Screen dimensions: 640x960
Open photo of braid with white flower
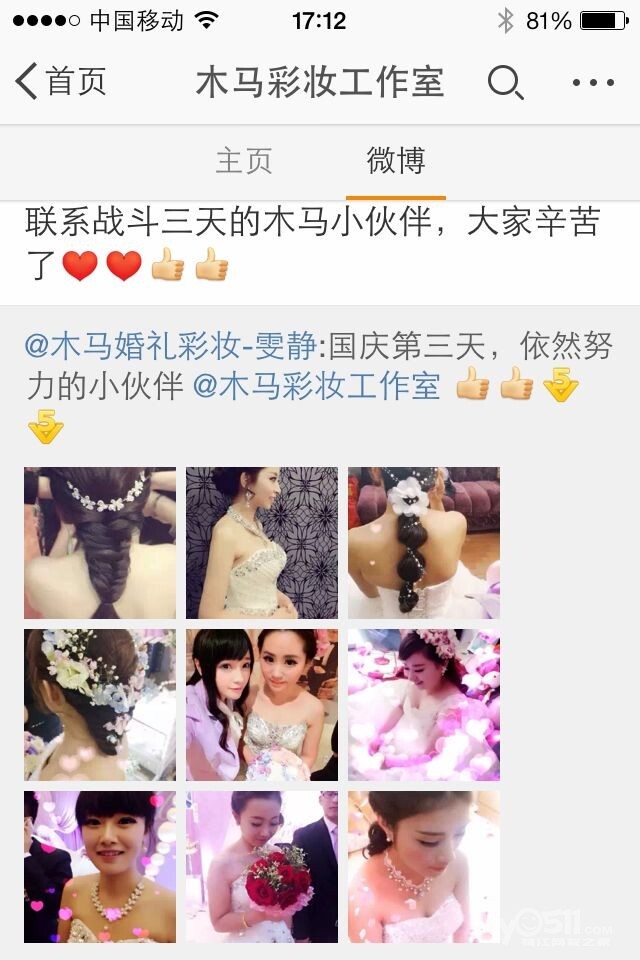424,542
